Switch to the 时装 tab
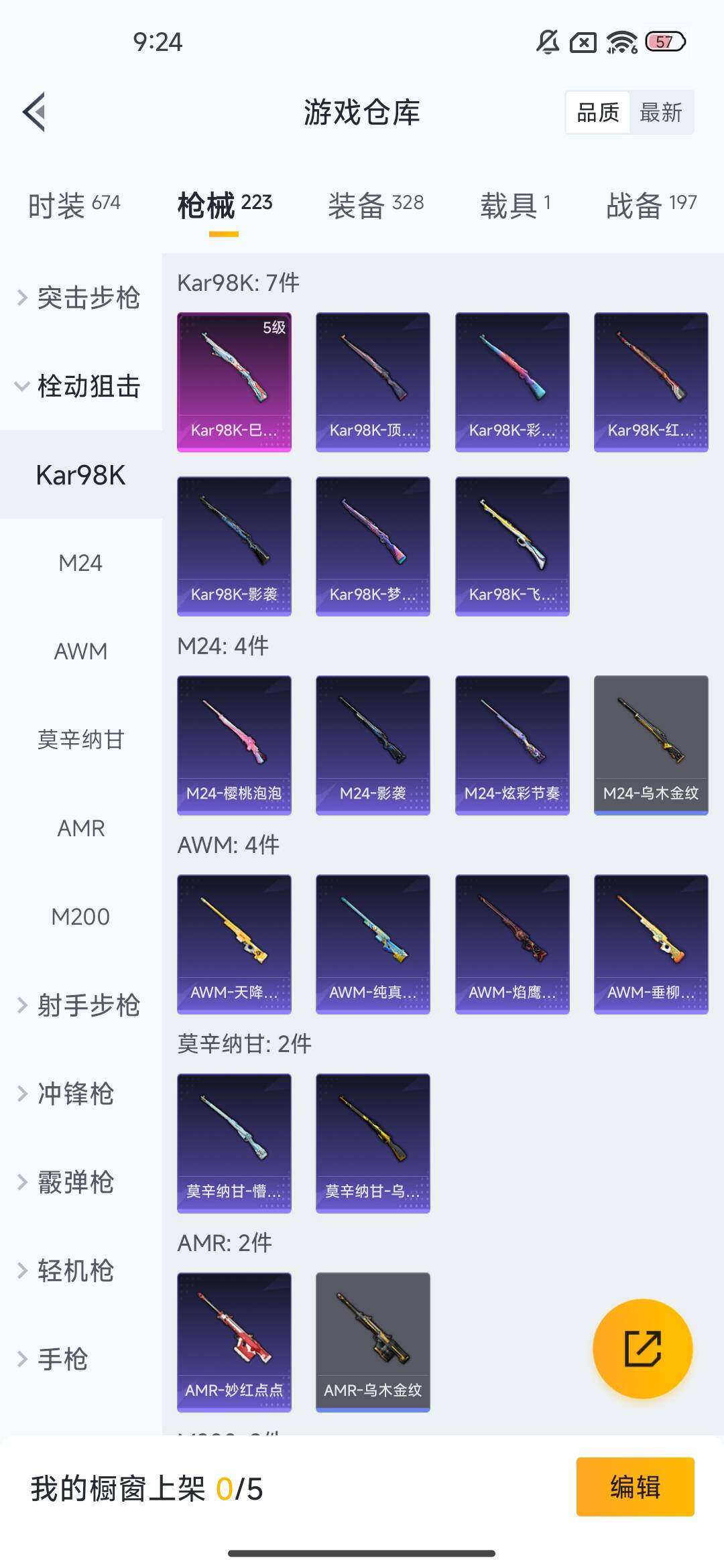 pos(74,204)
